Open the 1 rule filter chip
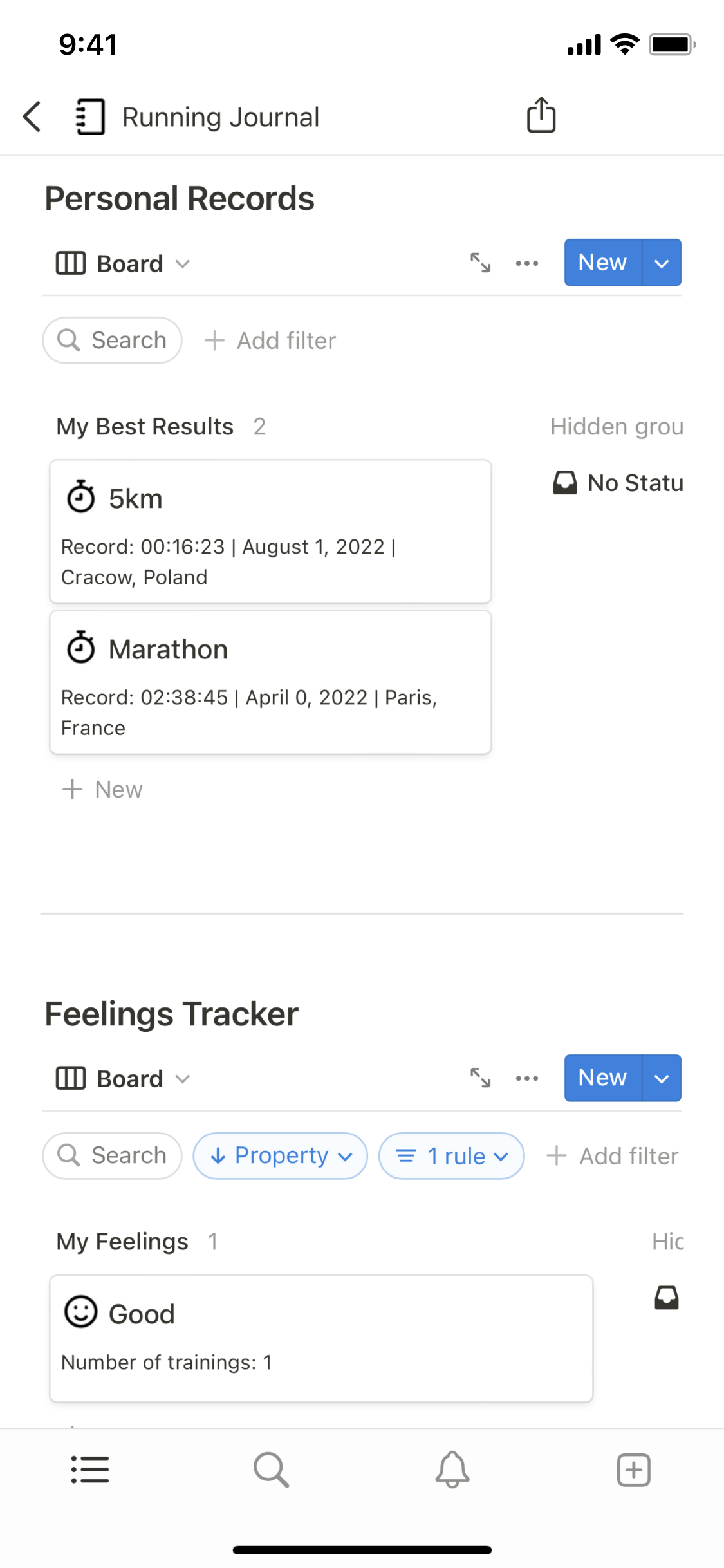724x1568 pixels. click(x=451, y=1156)
